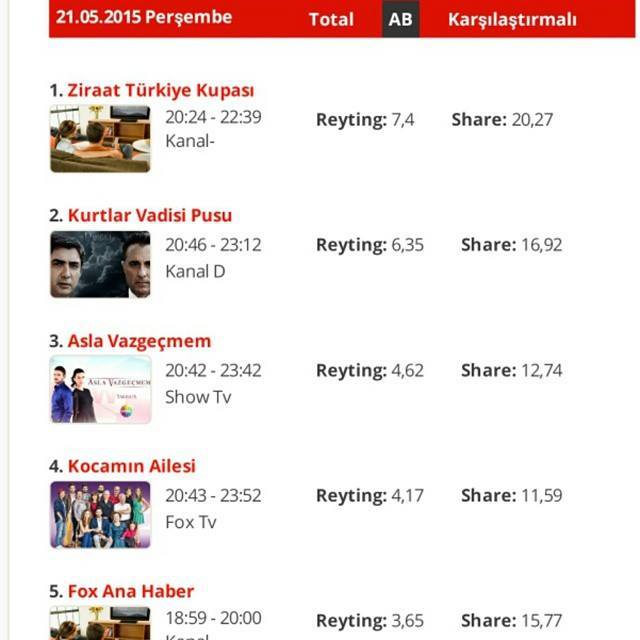Tap the Asla Vazgeçmem show thumbnail
The width and height of the screenshot is (640, 640).
tap(100, 389)
